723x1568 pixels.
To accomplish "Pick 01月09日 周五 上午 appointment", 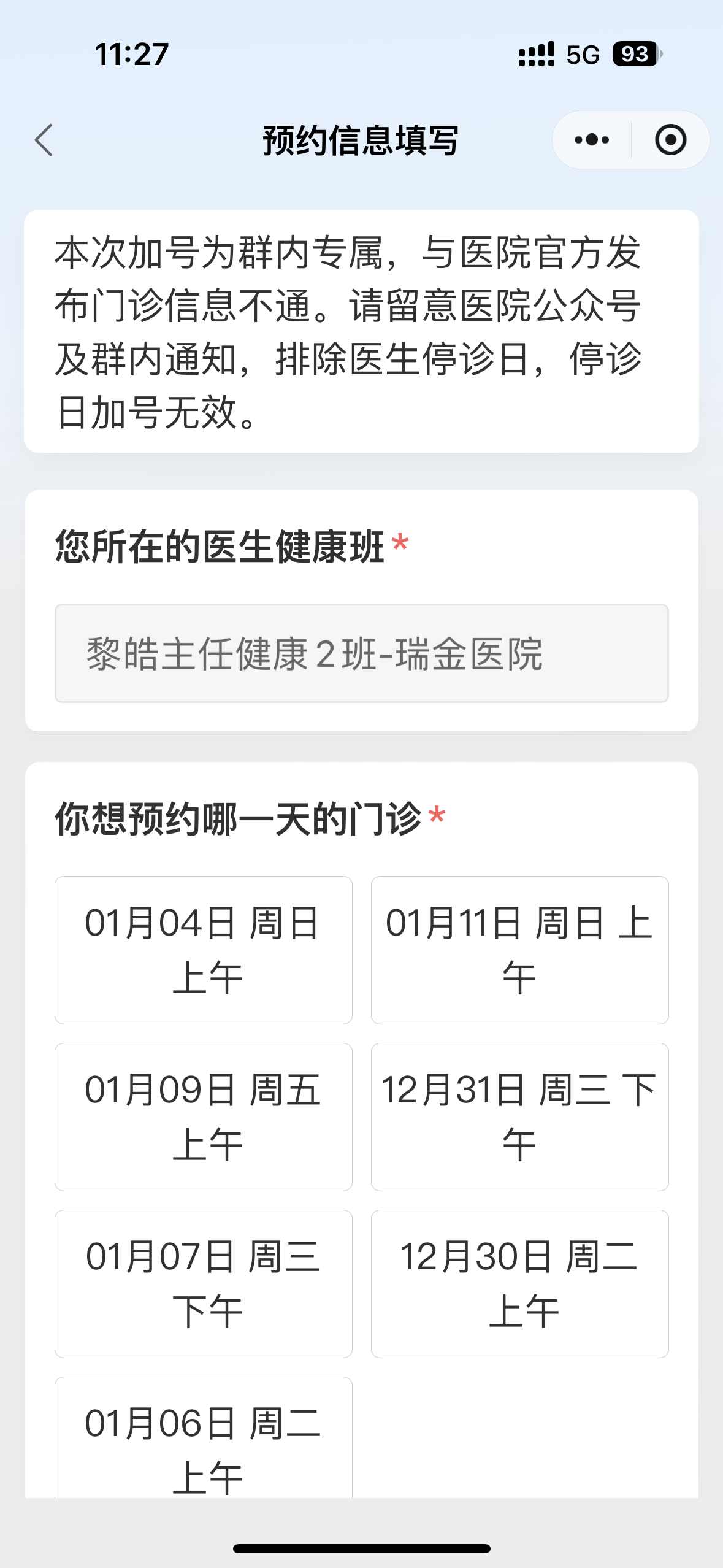I will click(x=204, y=1117).
